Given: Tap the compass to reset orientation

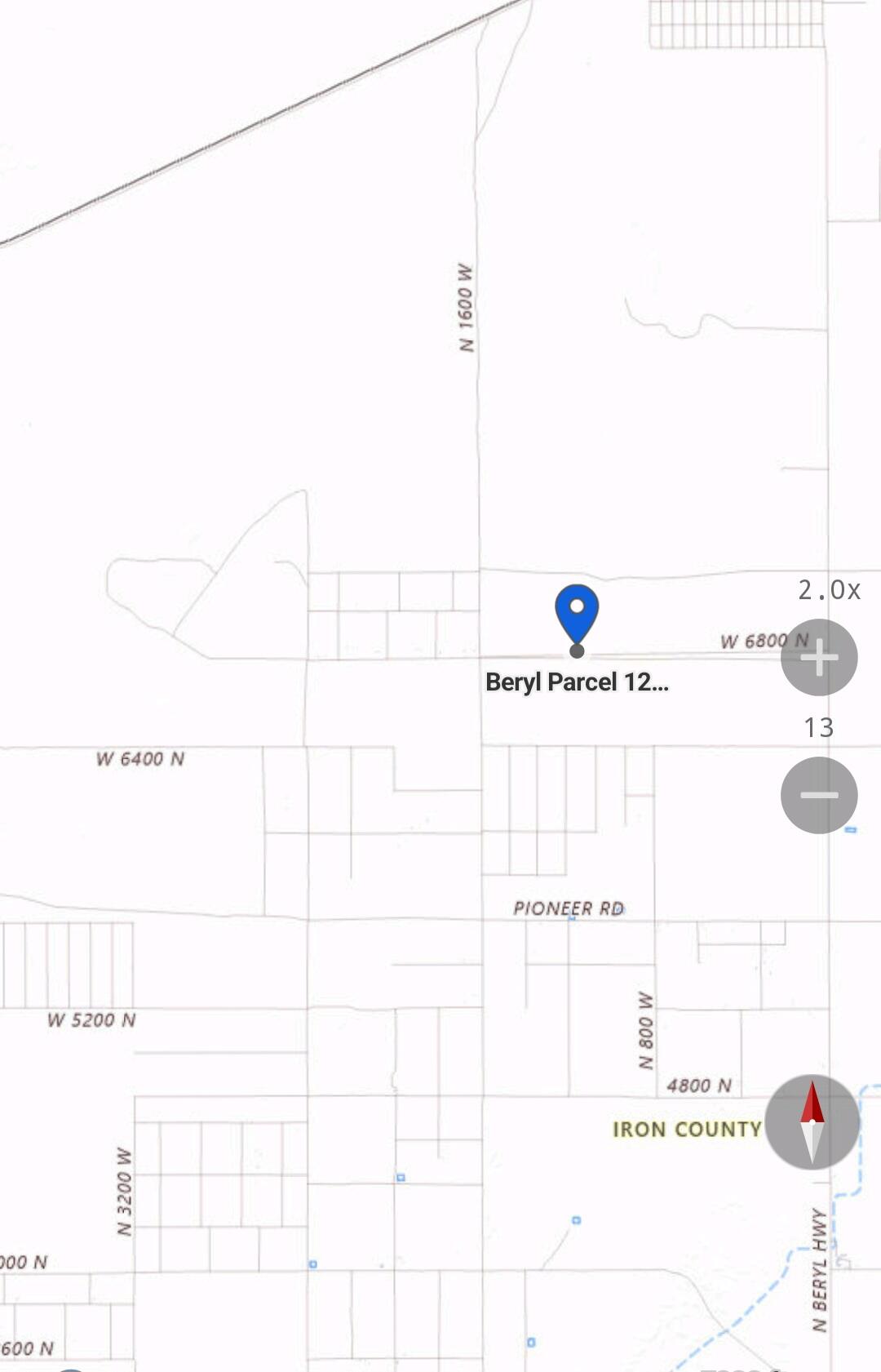Looking at the screenshot, I should click(812, 1122).
